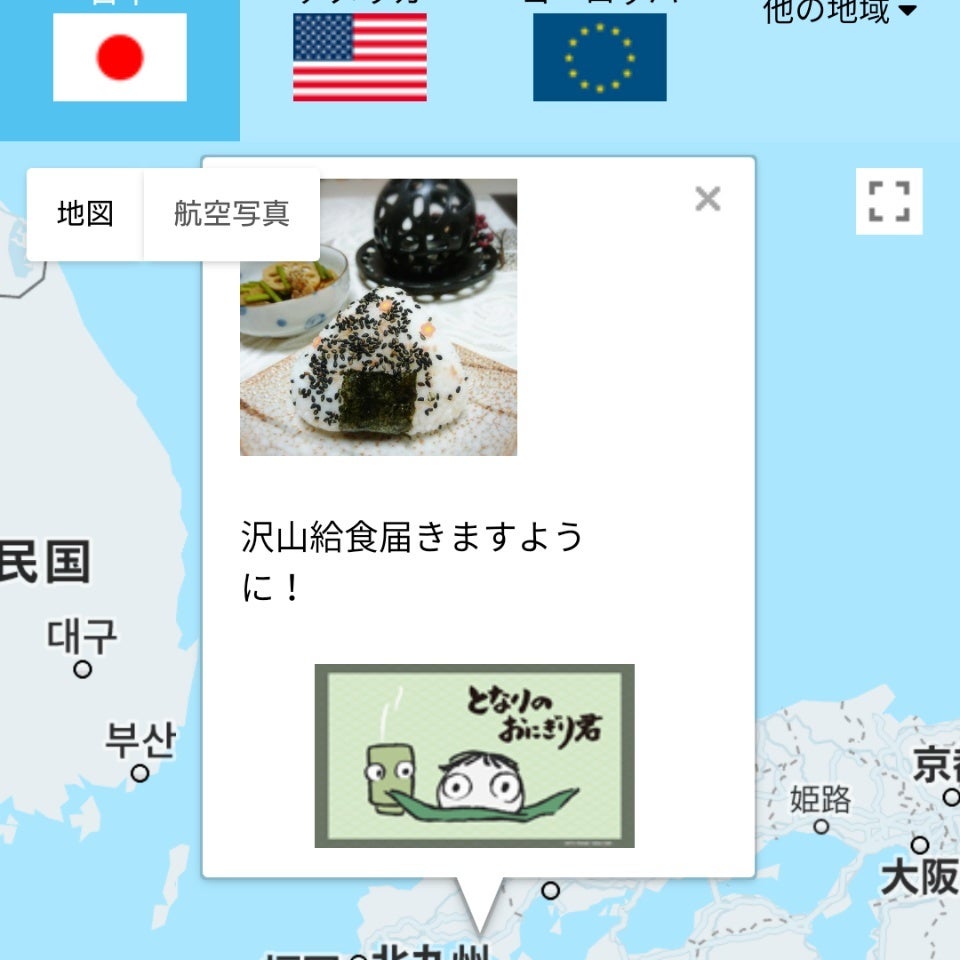Screen dimensions: 960x960
Task: Switch map to 航空写真 view
Action: pos(232,214)
